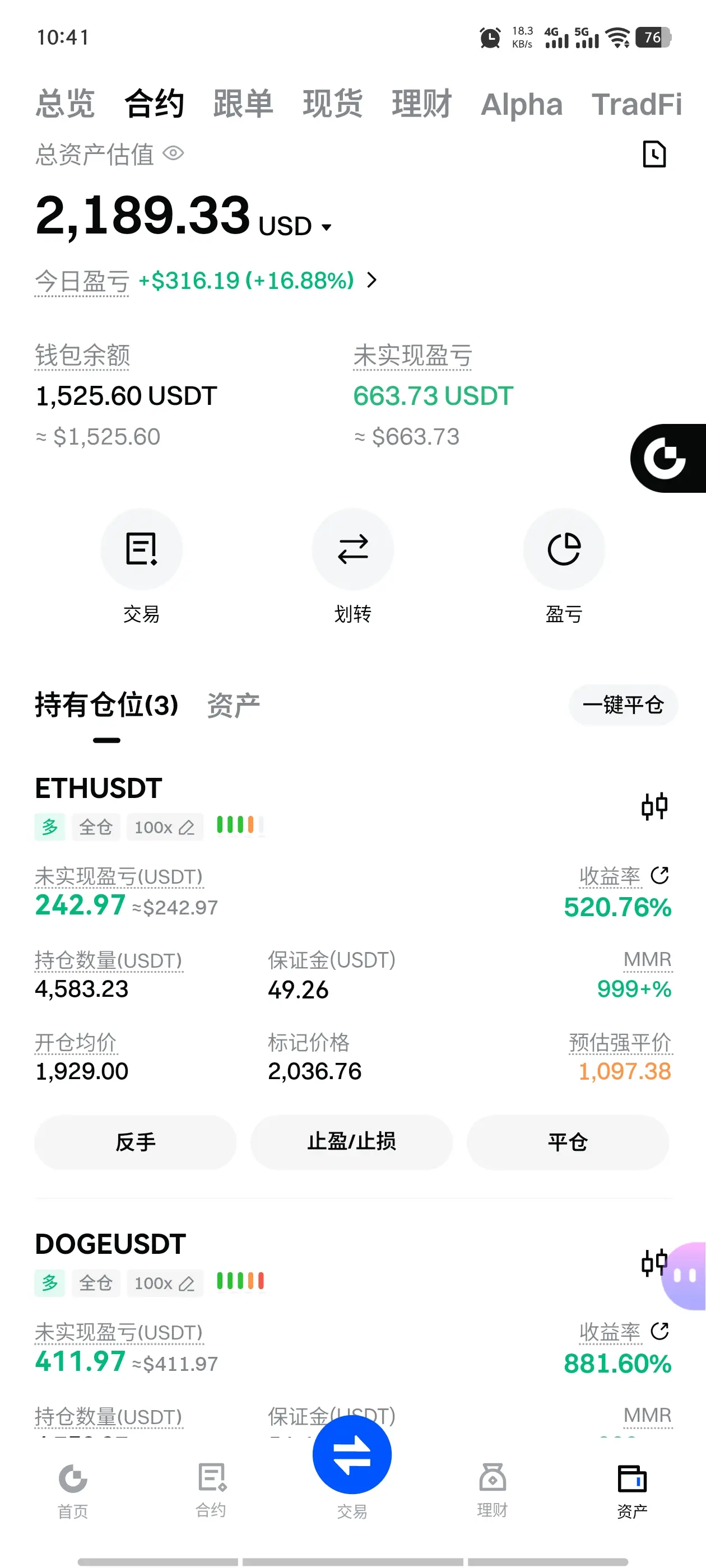Tap 反手 on the ETHUSDT position

pyautogui.click(x=135, y=1142)
